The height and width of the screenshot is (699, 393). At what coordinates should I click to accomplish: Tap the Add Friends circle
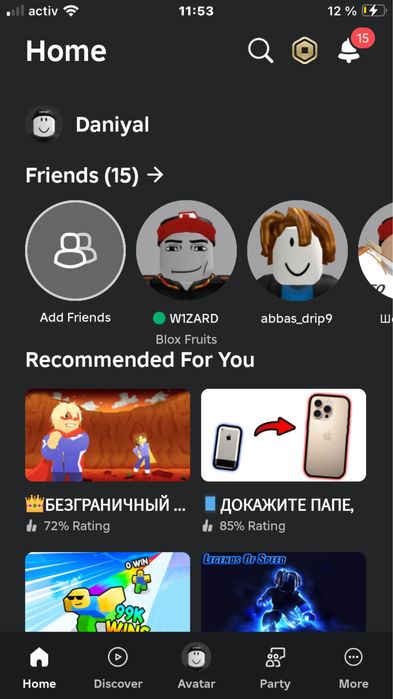pos(75,250)
